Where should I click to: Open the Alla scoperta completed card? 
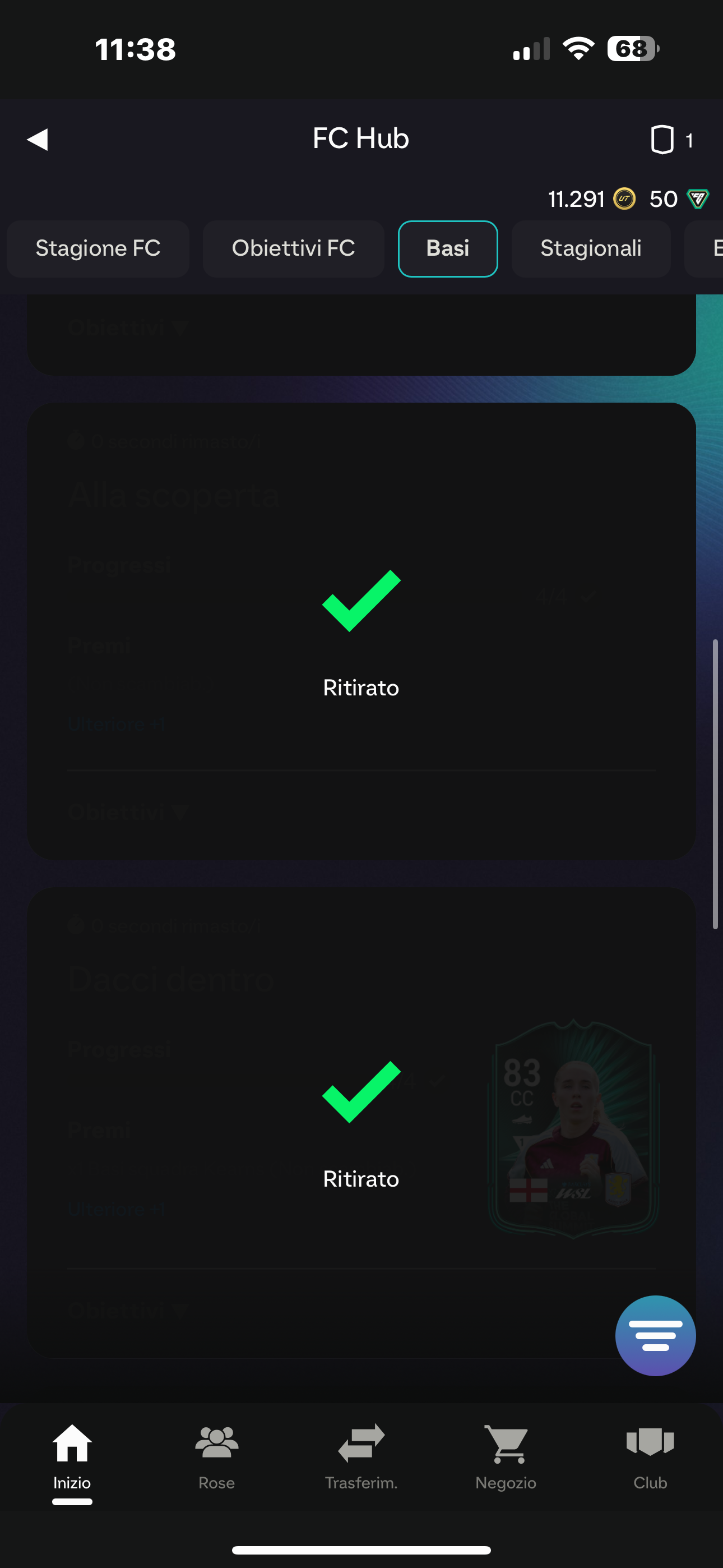(x=361, y=630)
